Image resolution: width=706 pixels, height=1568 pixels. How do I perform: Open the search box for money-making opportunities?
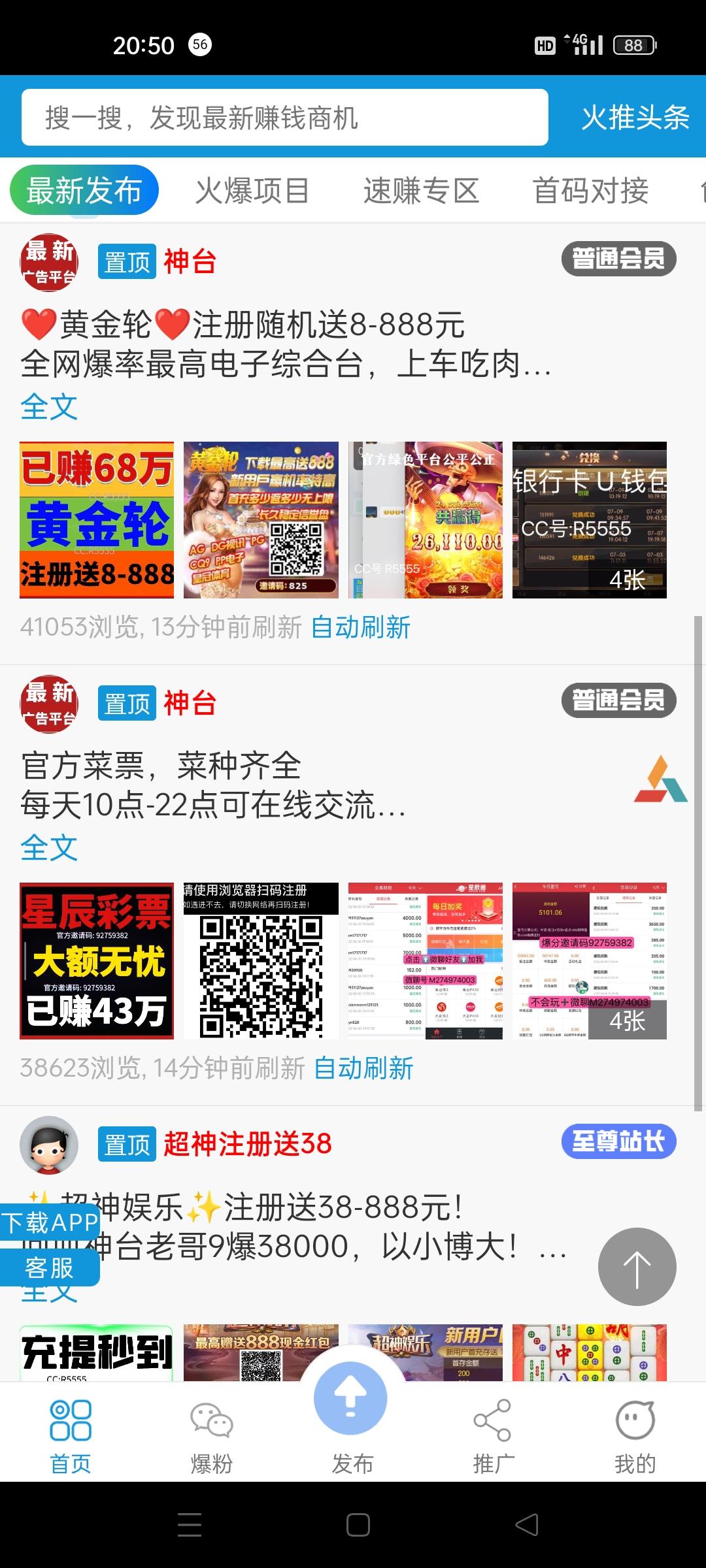[x=284, y=118]
